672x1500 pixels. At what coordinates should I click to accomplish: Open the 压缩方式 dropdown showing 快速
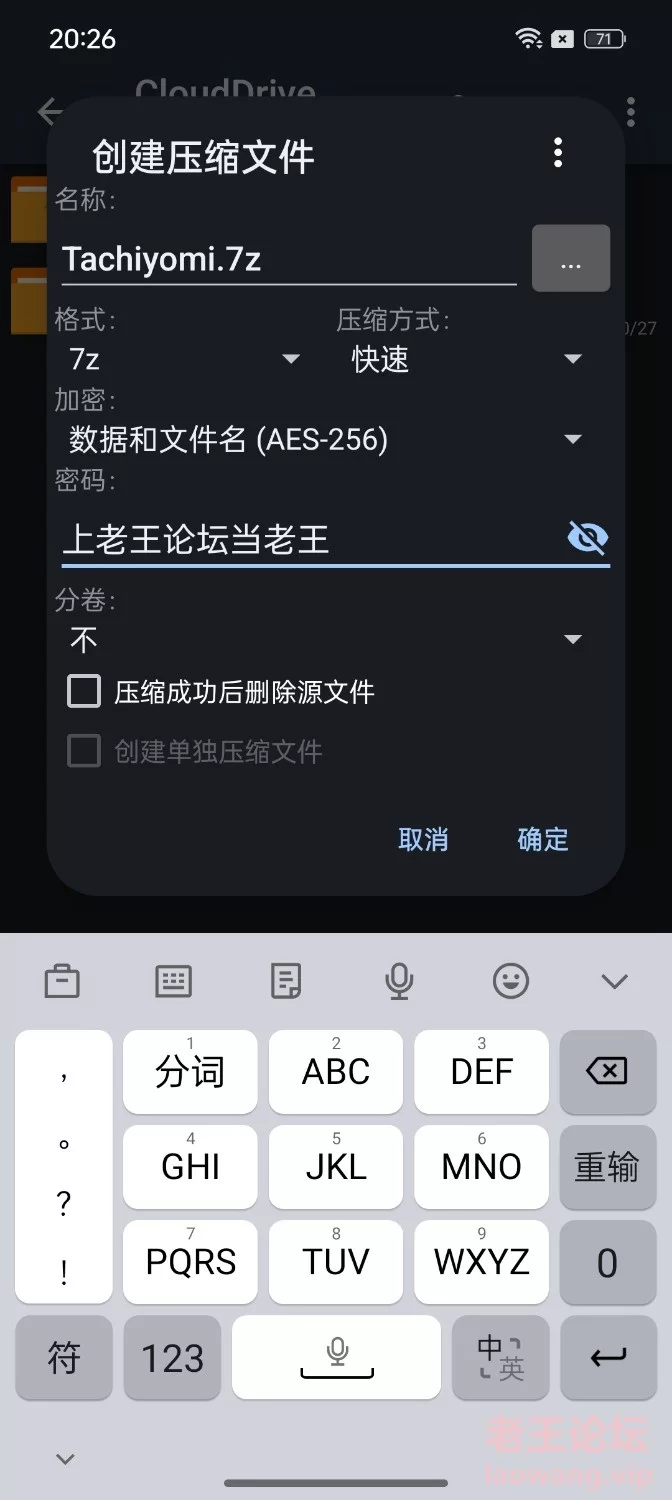click(467, 358)
